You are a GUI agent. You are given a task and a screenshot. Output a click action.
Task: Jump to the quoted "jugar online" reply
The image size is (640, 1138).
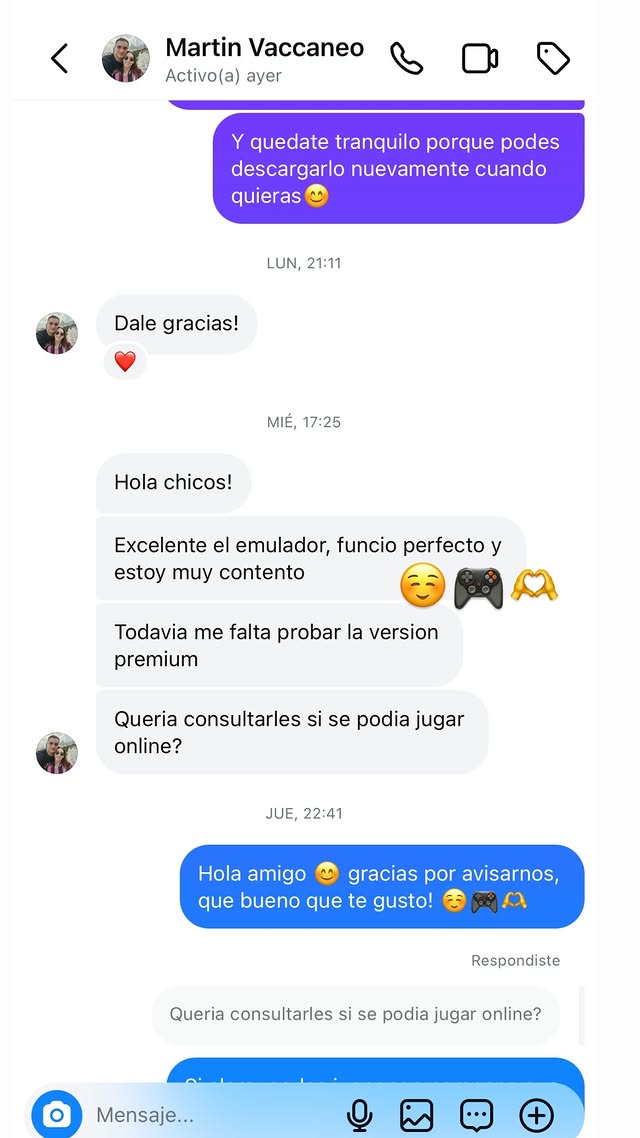(355, 1014)
